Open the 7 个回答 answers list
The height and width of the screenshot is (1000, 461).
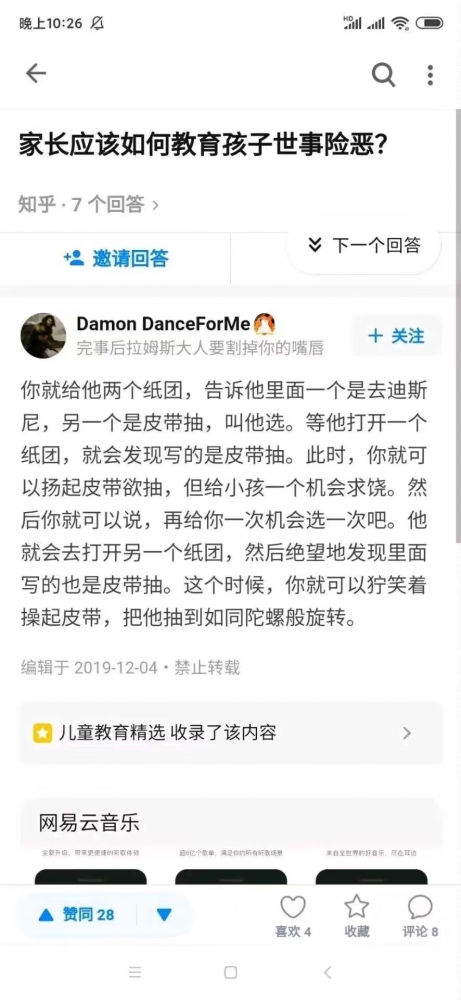[89, 205]
